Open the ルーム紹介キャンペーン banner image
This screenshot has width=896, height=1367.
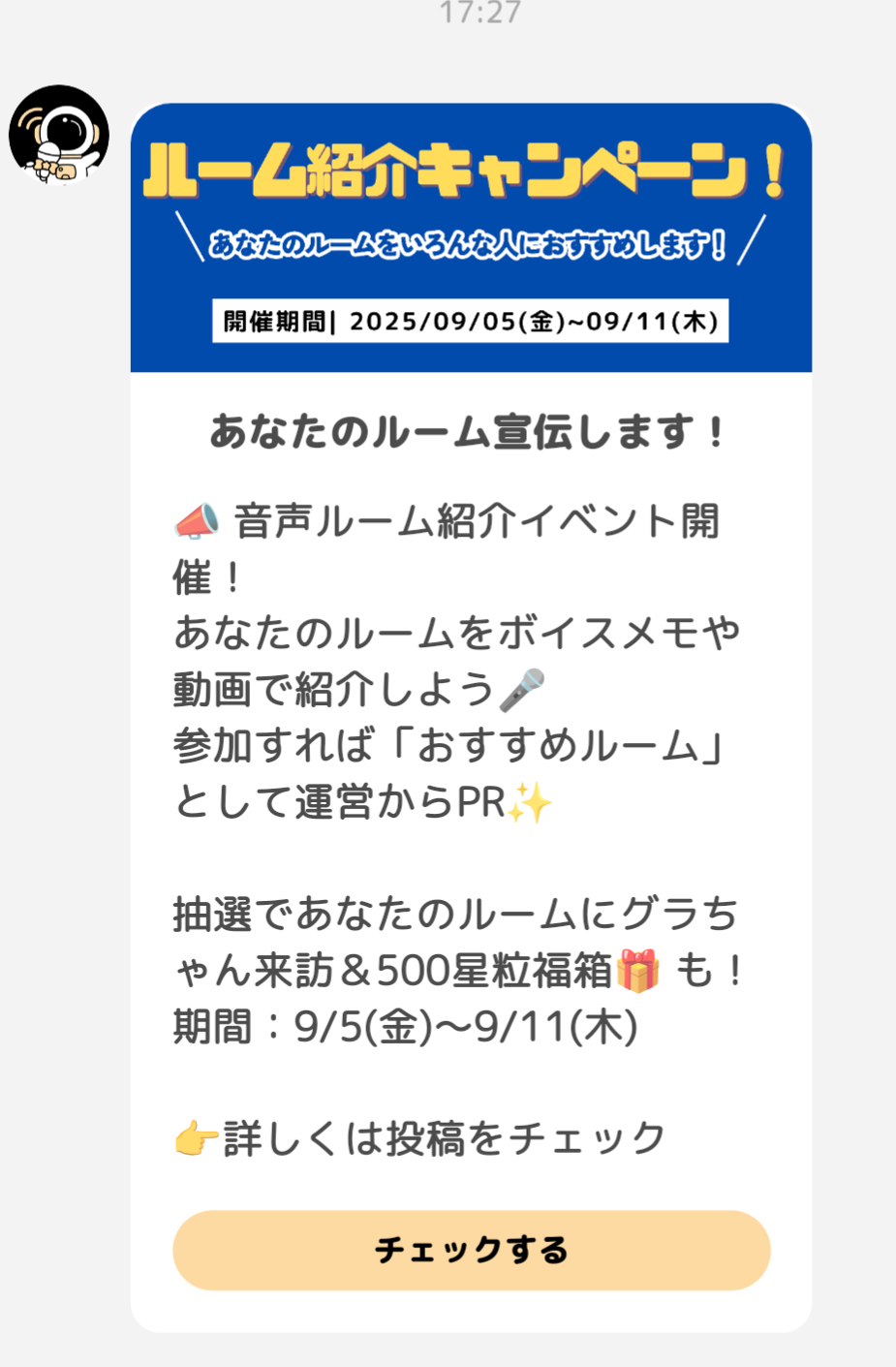pyautogui.click(x=471, y=237)
